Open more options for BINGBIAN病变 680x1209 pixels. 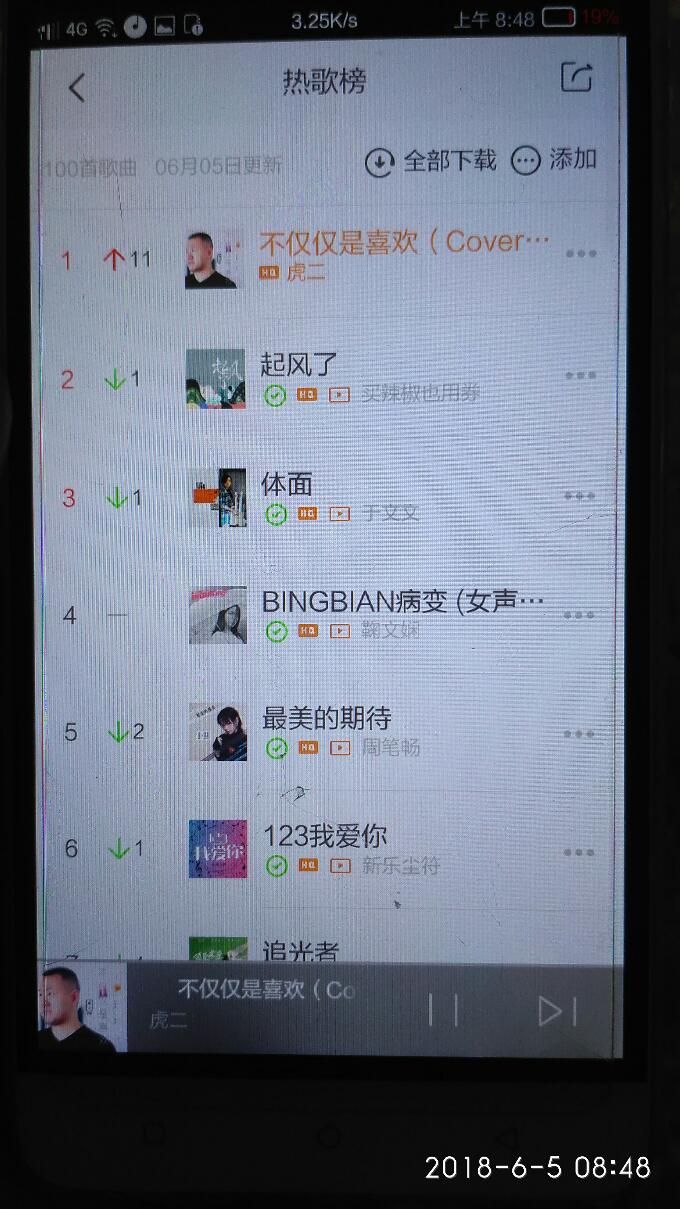(580, 614)
